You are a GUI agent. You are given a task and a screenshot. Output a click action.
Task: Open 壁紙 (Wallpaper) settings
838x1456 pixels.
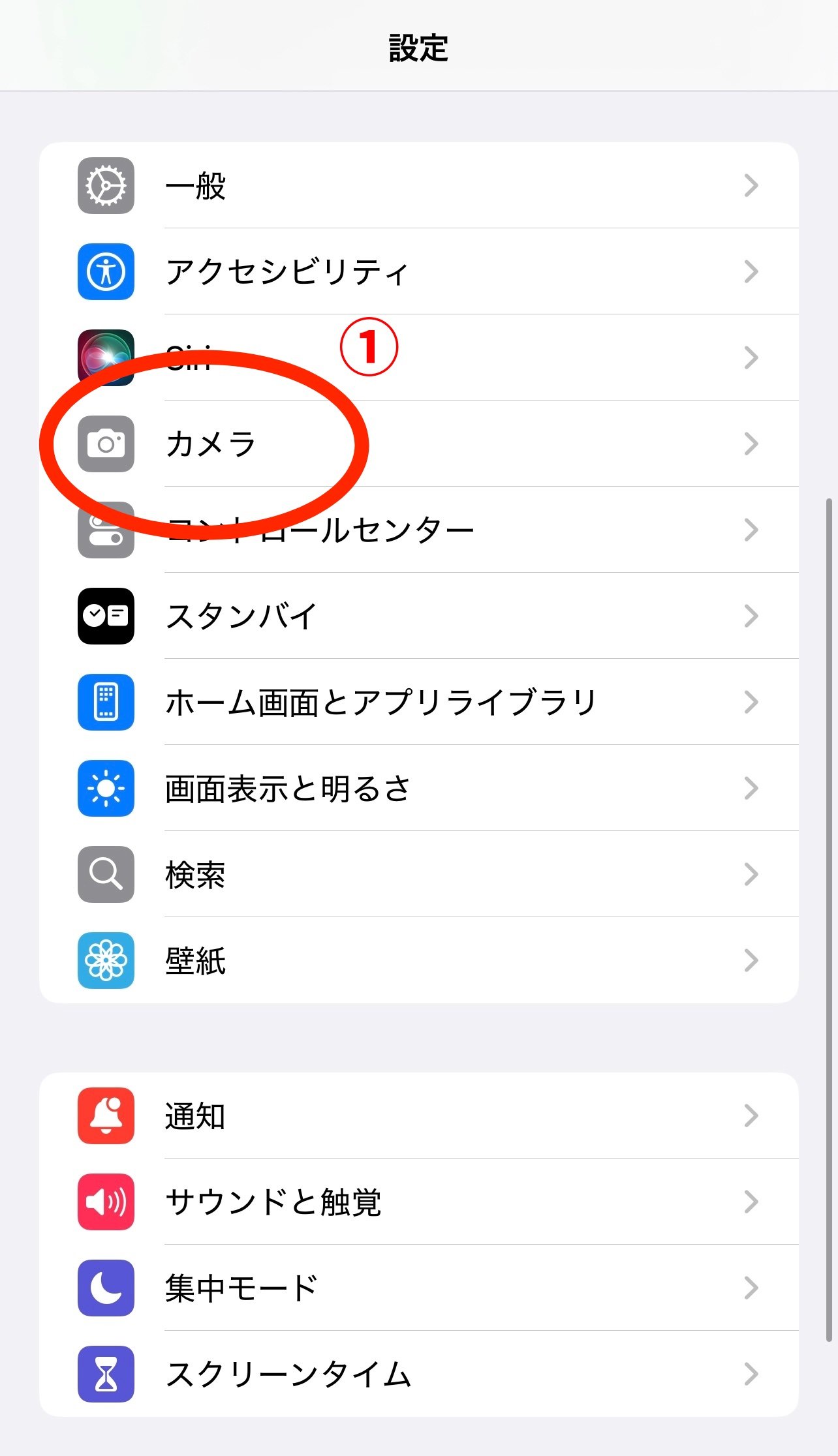coord(418,961)
